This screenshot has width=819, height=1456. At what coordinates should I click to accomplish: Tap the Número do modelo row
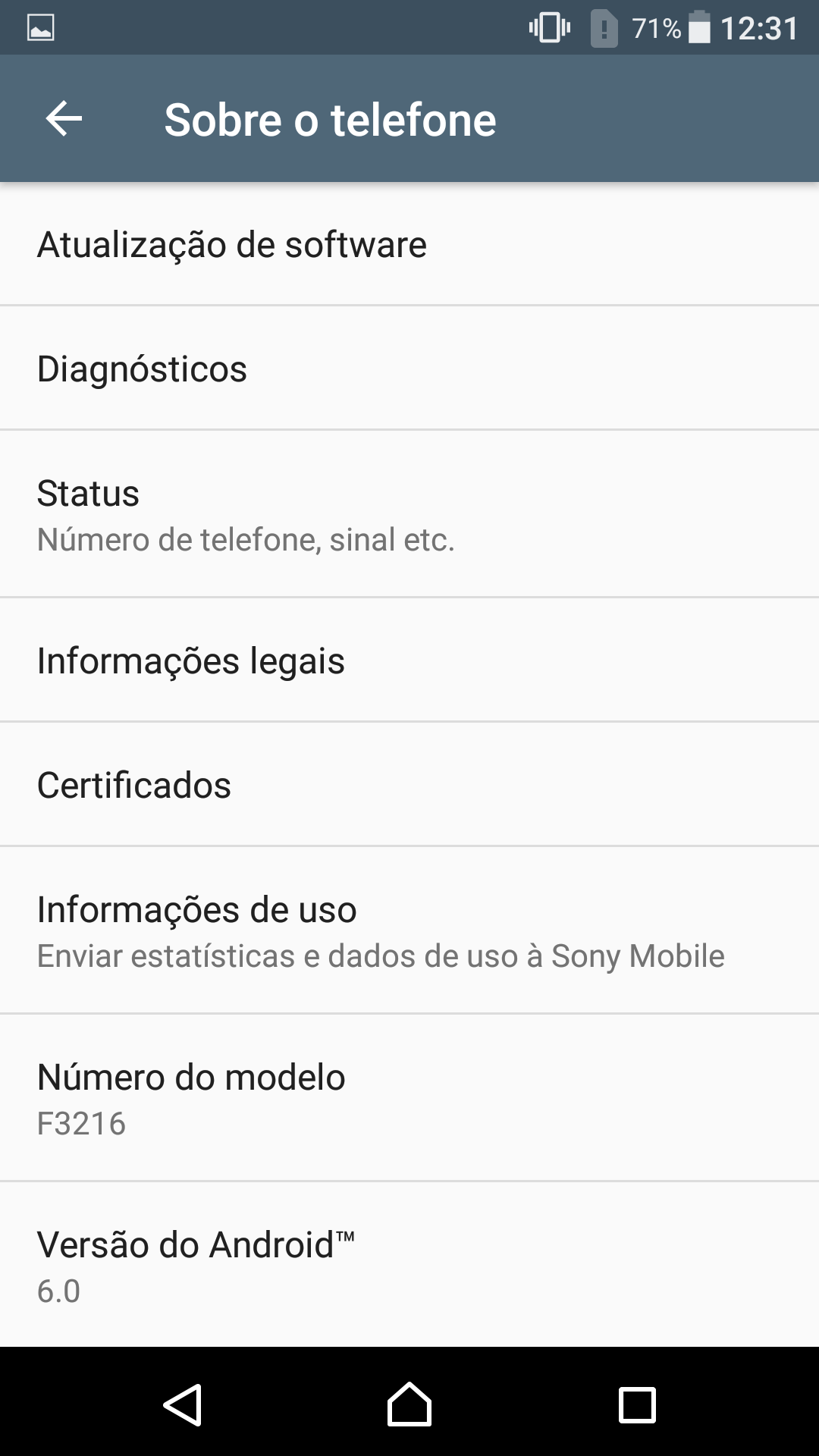409,1098
